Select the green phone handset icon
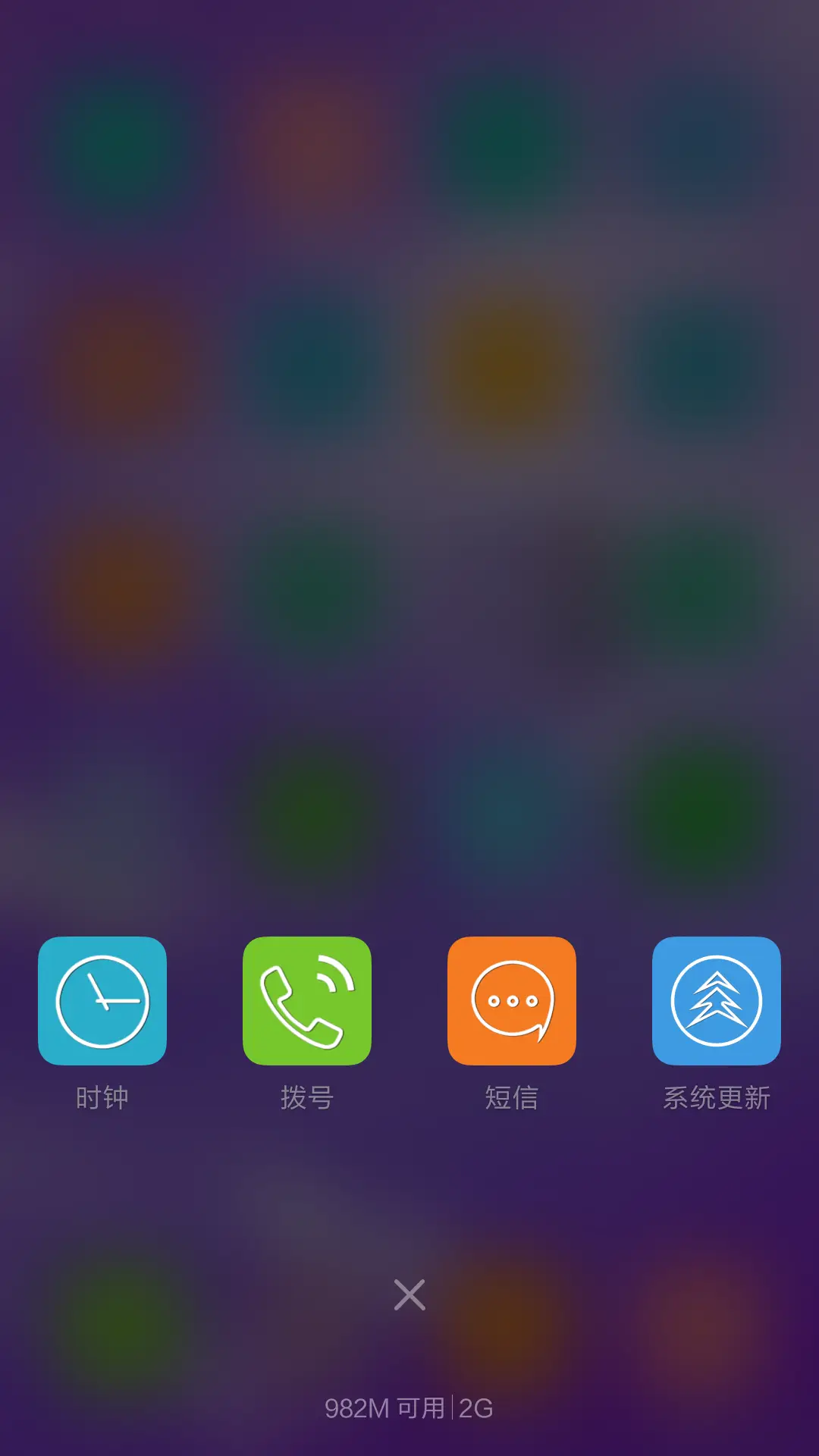This screenshot has width=819, height=1456. (307, 999)
